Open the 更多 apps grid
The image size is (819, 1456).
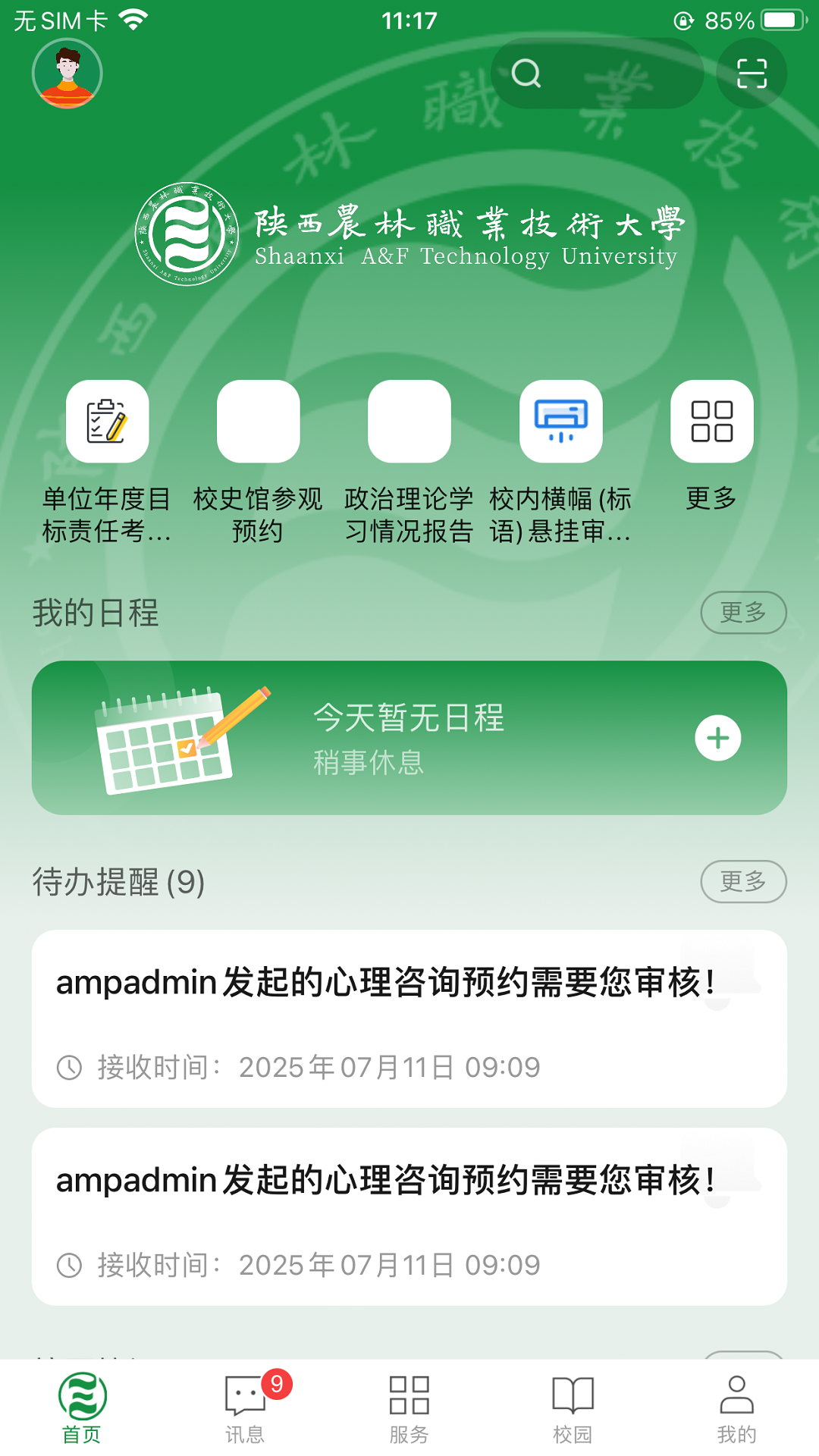click(711, 422)
